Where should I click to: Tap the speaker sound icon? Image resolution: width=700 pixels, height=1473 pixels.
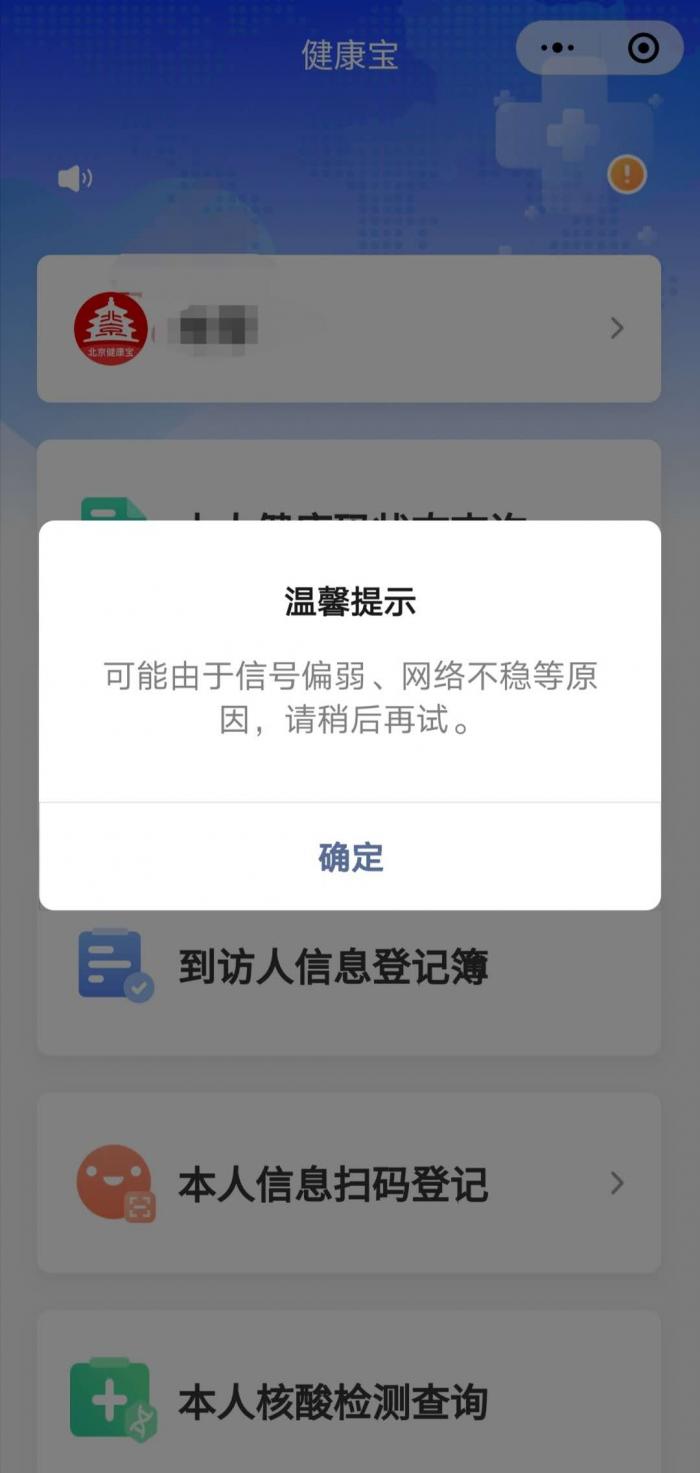tap(75, 179)
